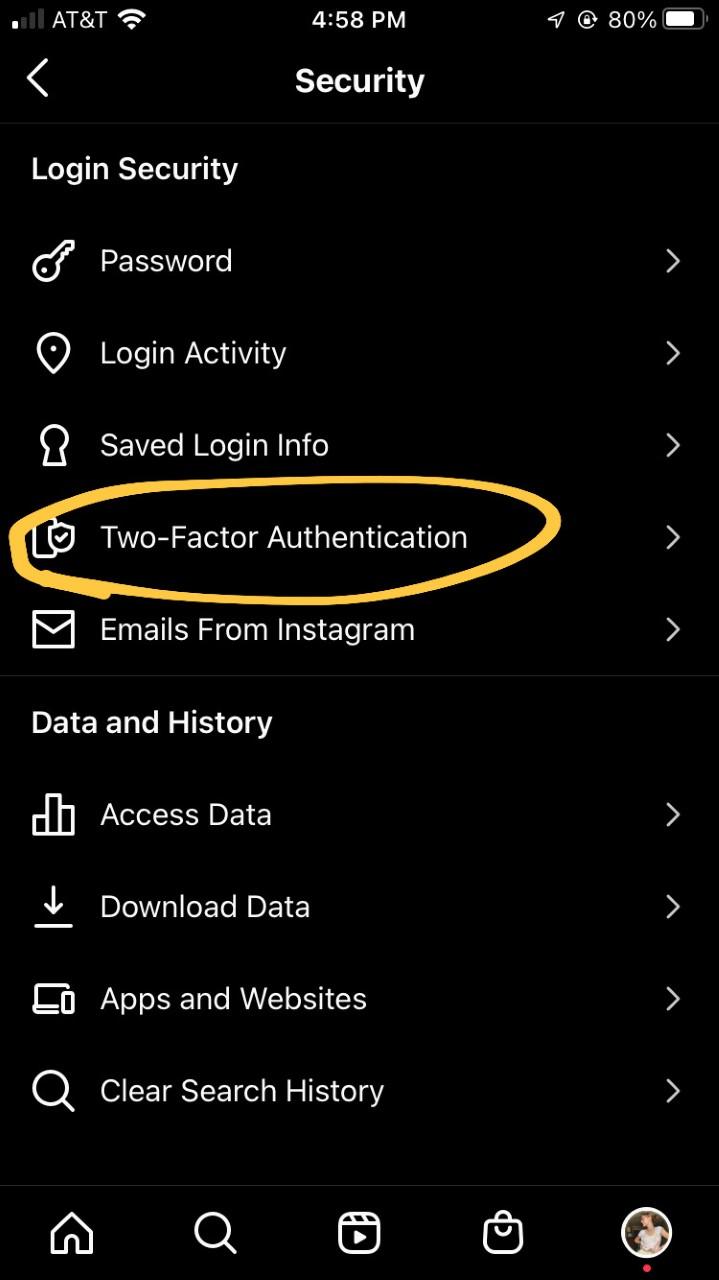Open Emails From Instagram
The image size is (719, 1280).
click(x=257, y=630)
